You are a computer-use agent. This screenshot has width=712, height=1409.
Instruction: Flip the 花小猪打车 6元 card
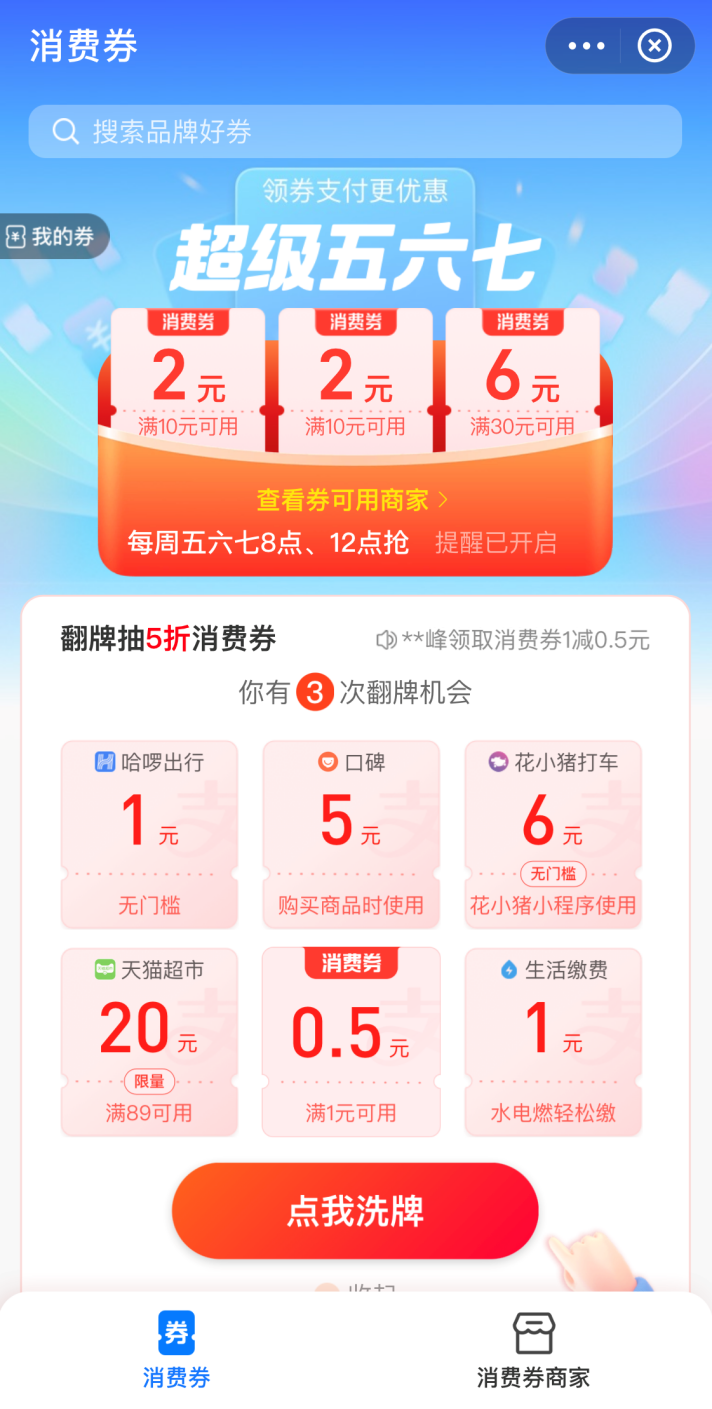(553, 834)
